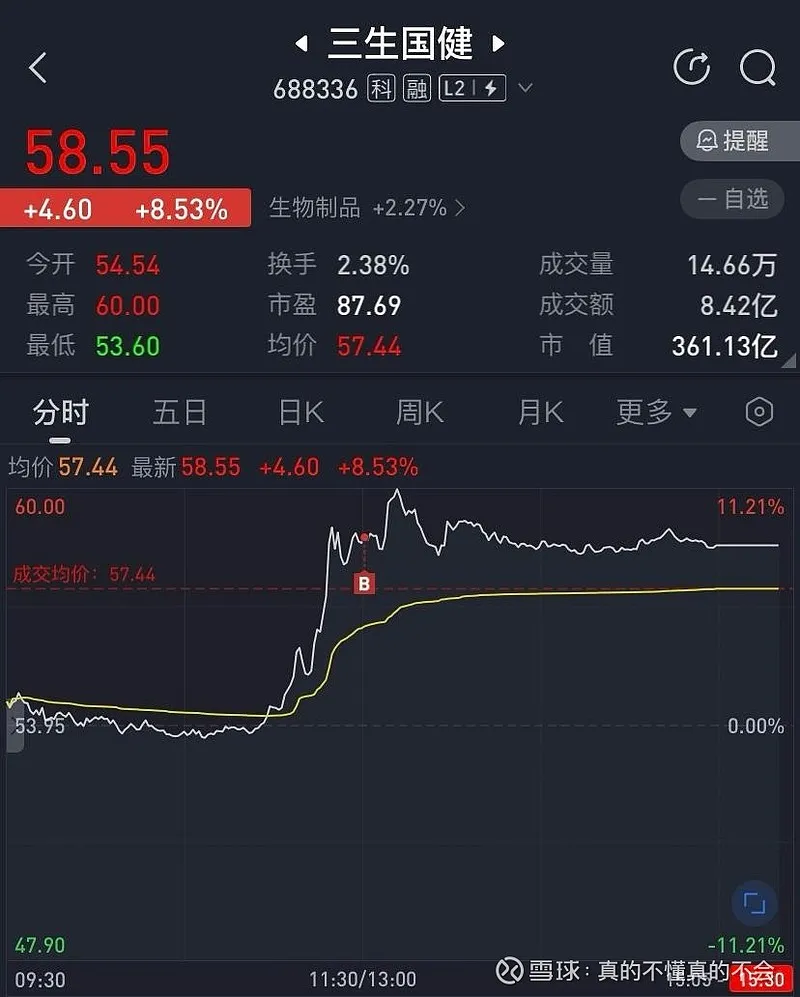The image size is (800, 997).
Task: Show the 周K chart
Action: pyautogui.click(x=420, y=412)
